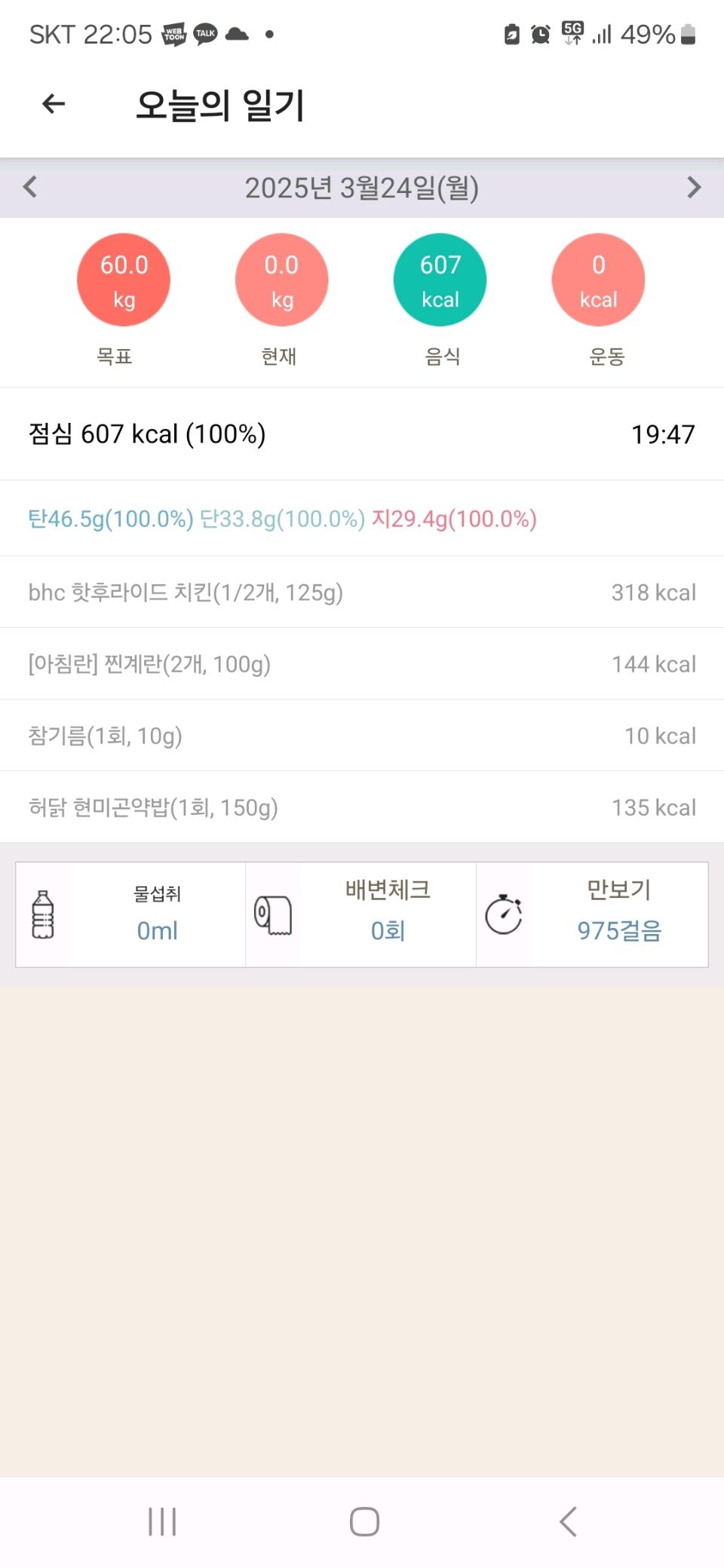Open the 점심 607 kcal meal entry
This screenshot has height=1568, width=724.
click(362, 434)
